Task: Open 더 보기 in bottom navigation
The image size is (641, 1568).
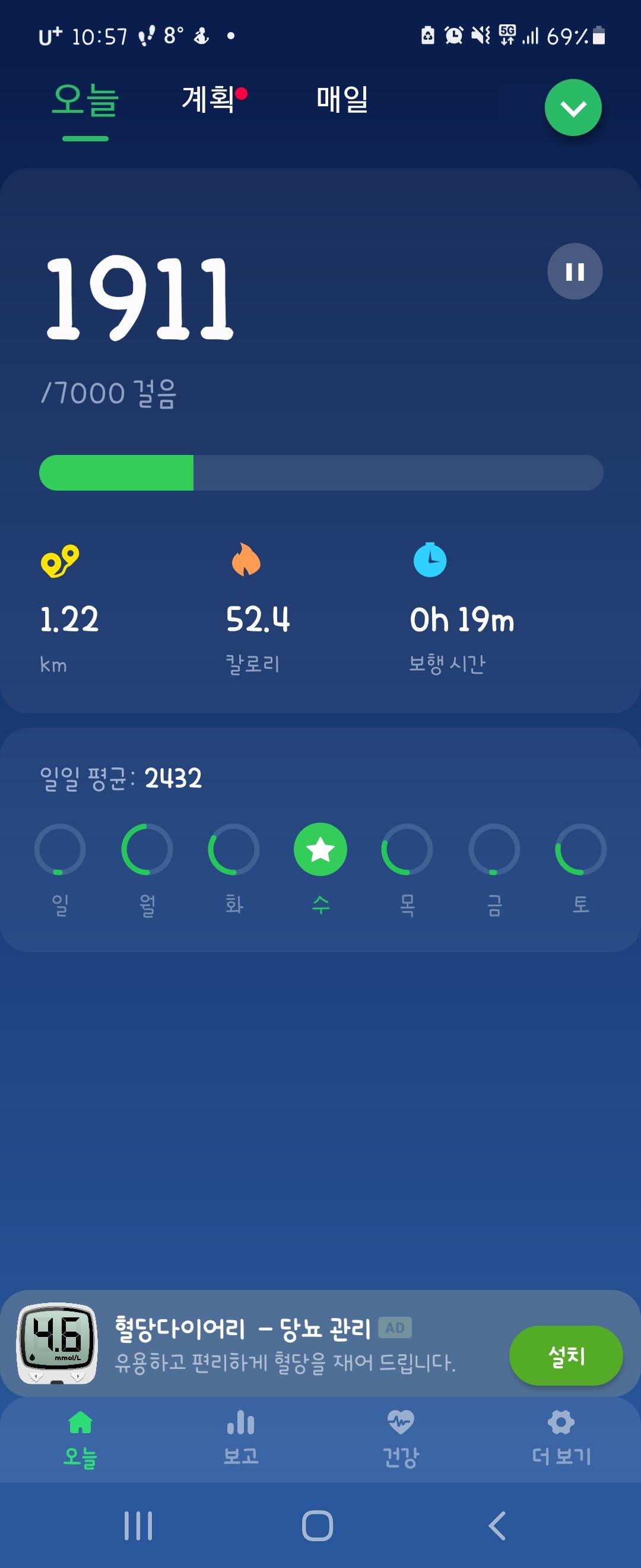Action: pos(561,1439)
